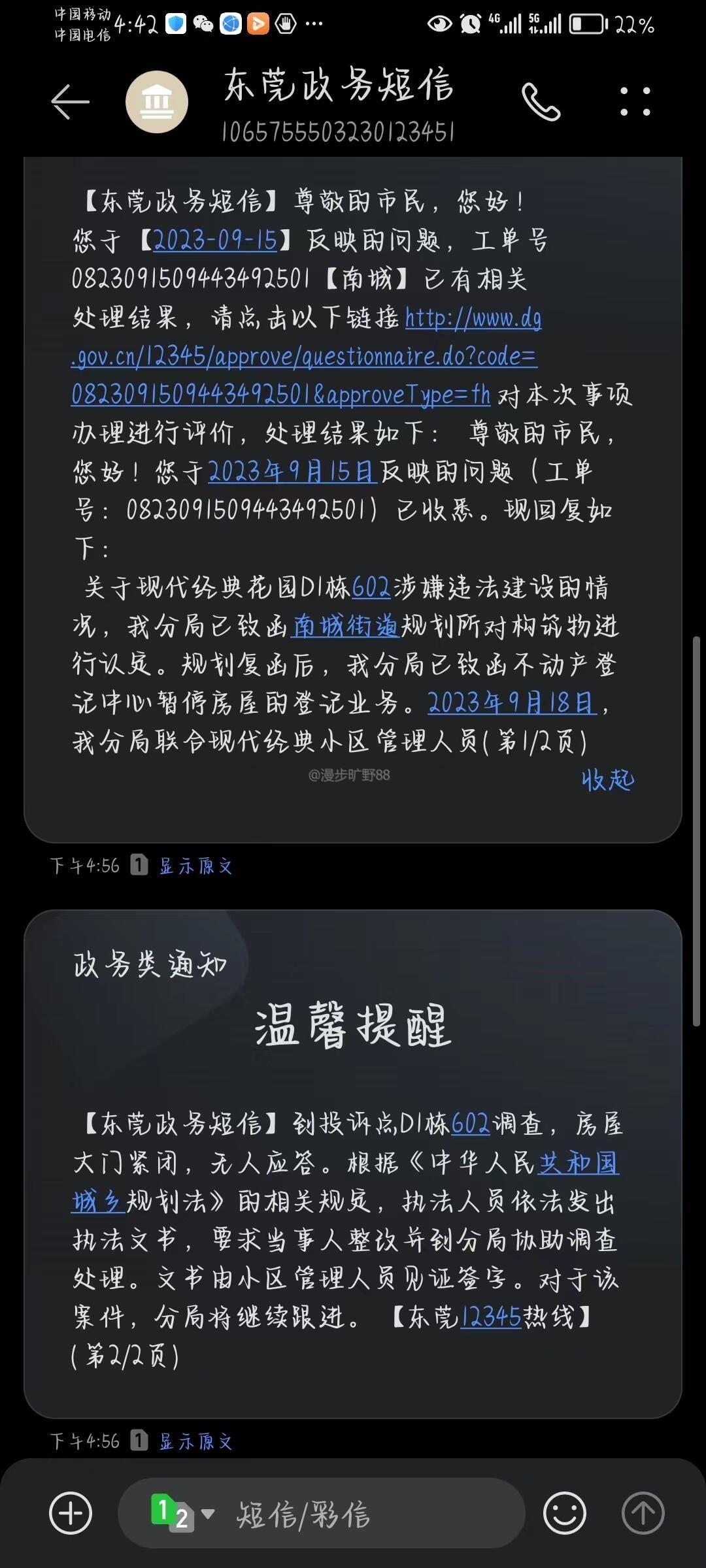Go back to the message list

pos(70,102)
